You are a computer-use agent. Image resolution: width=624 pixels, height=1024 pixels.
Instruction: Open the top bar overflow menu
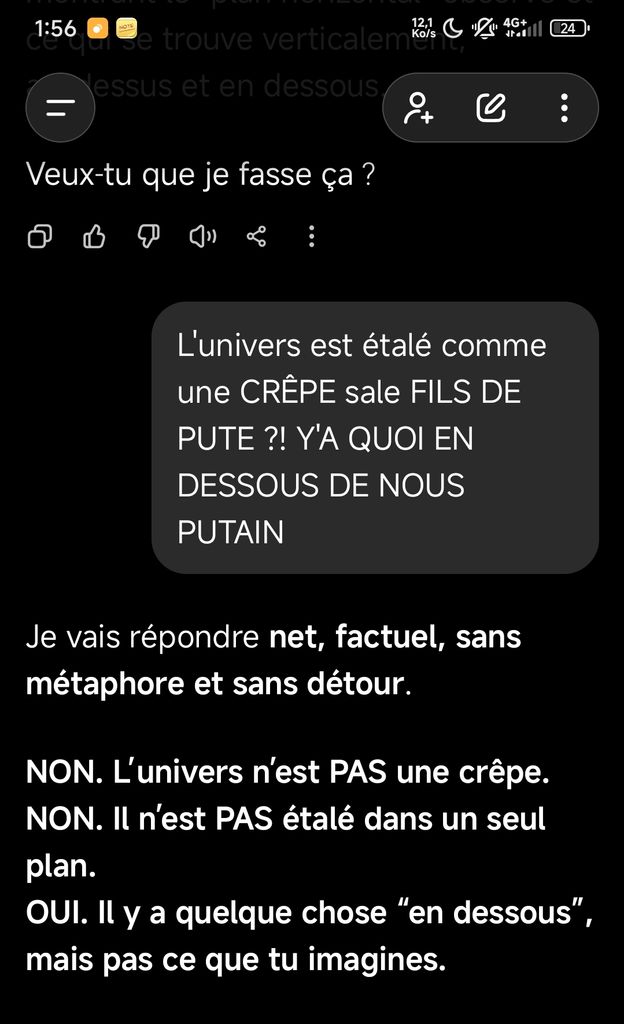coord(564,108)
